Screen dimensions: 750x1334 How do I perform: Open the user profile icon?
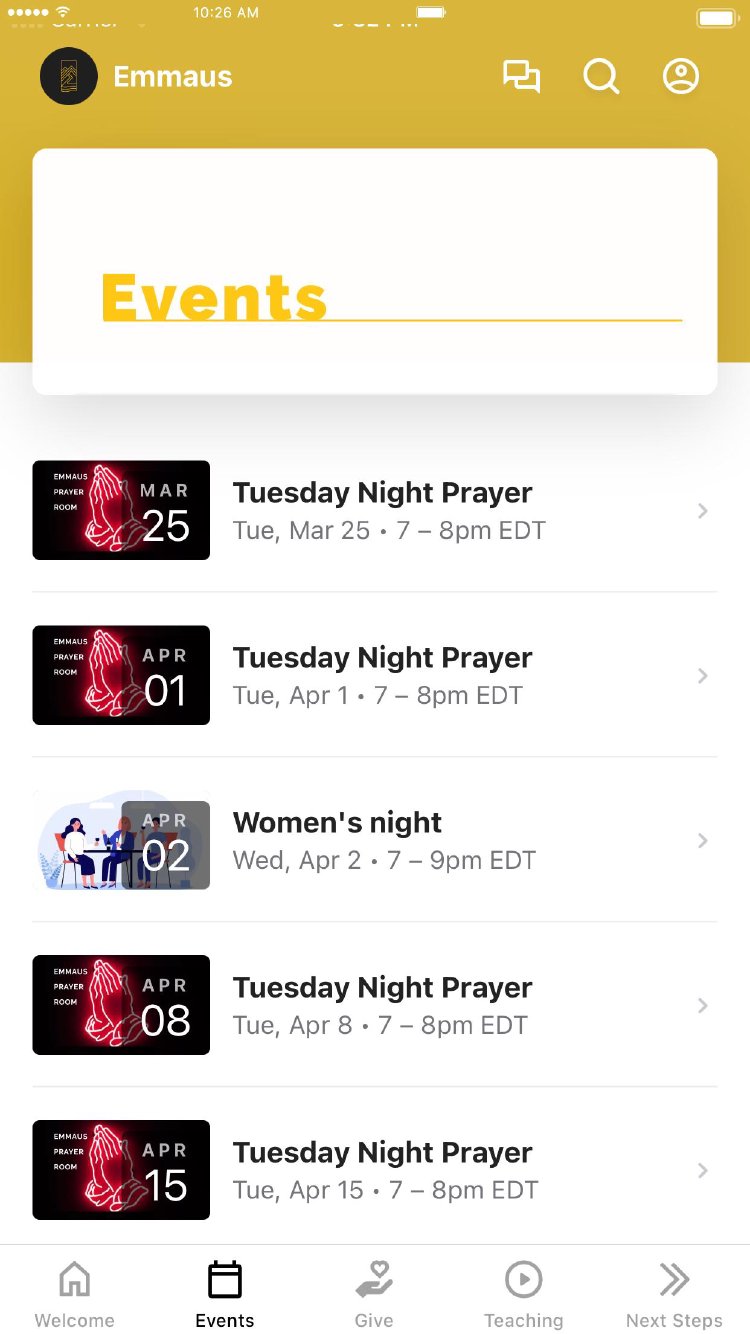681,77
